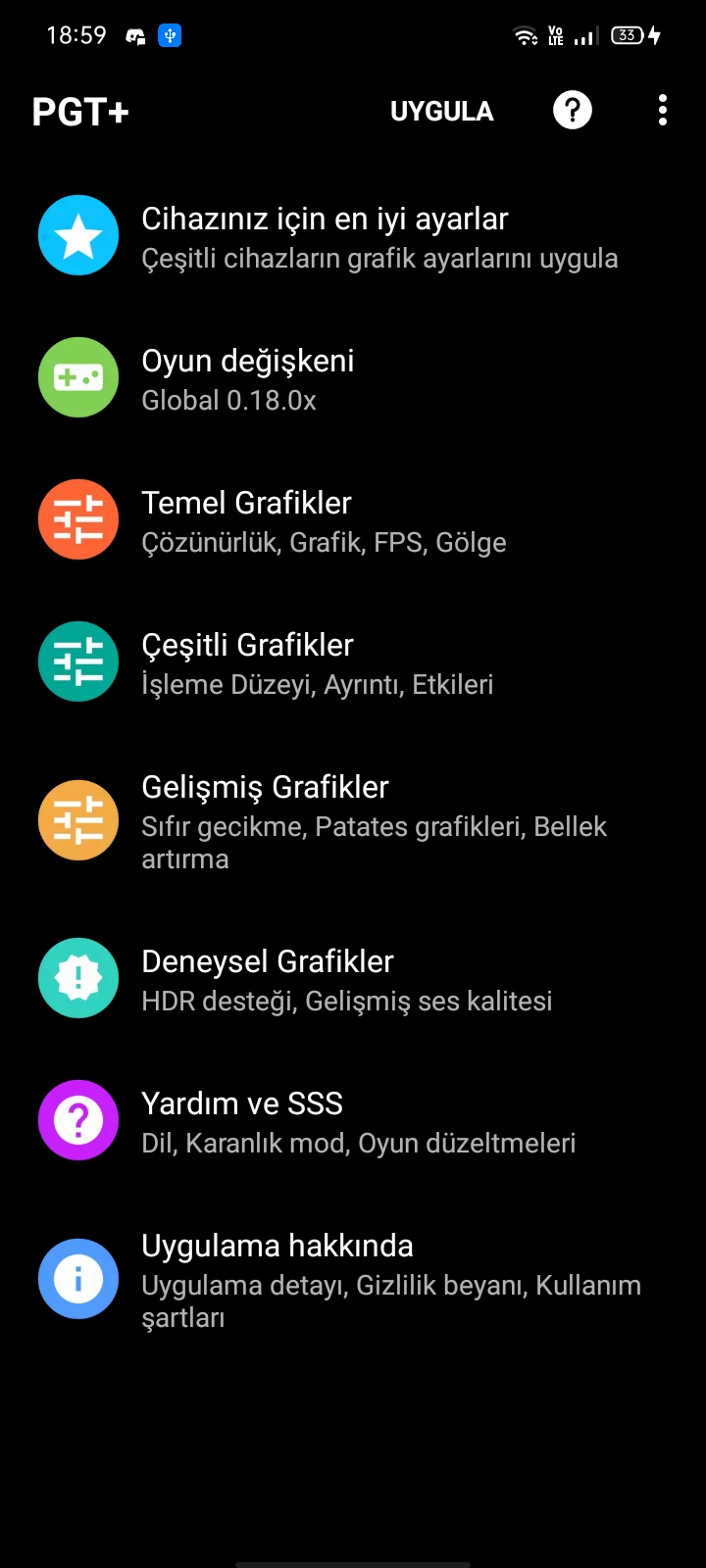This screenshot has width=706, height=1568.
Task: View Deneysel Grafikler settings
Action: tap(353, 979)
